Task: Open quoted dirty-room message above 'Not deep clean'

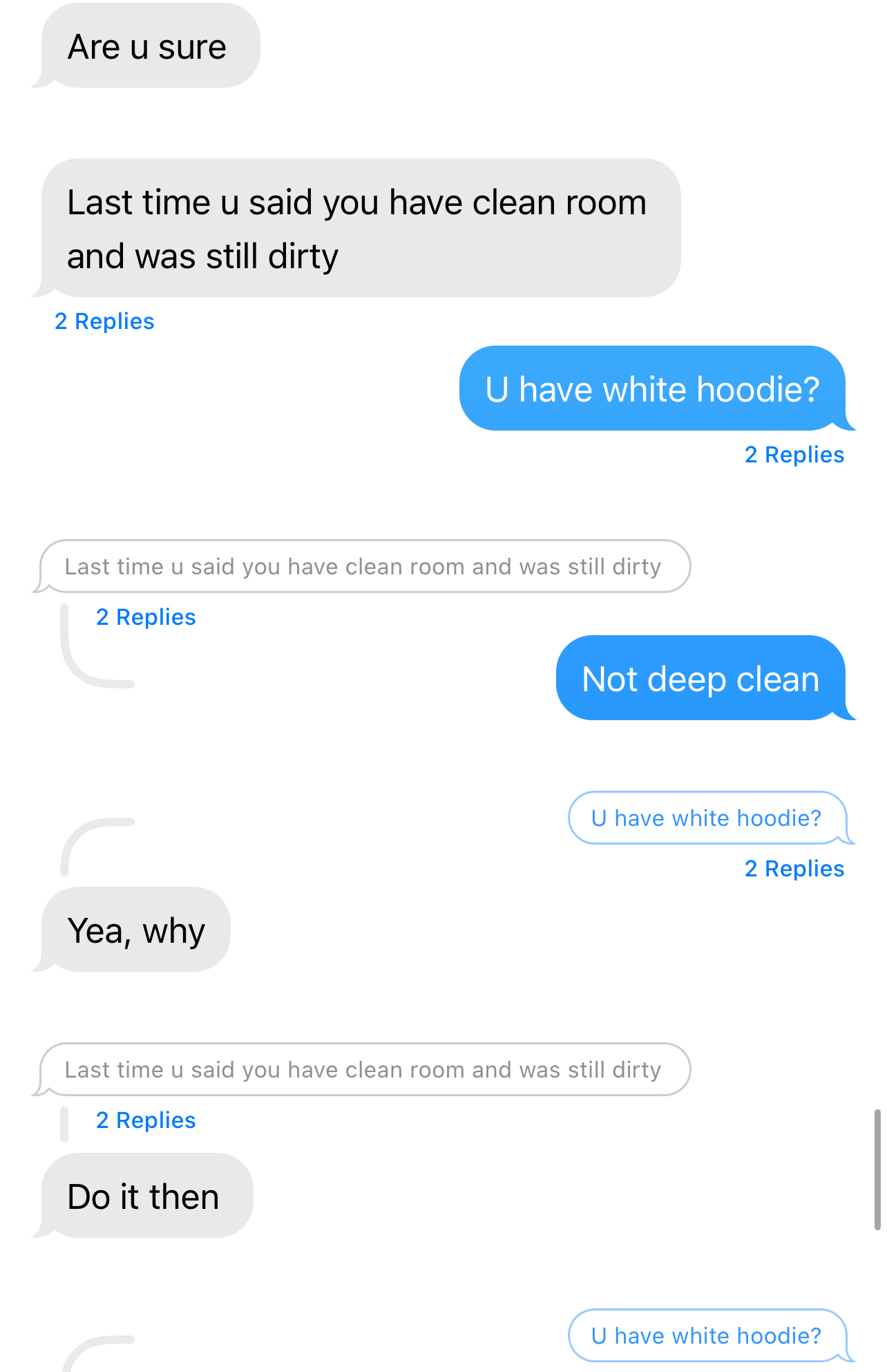Action: [x=364, y=567]
